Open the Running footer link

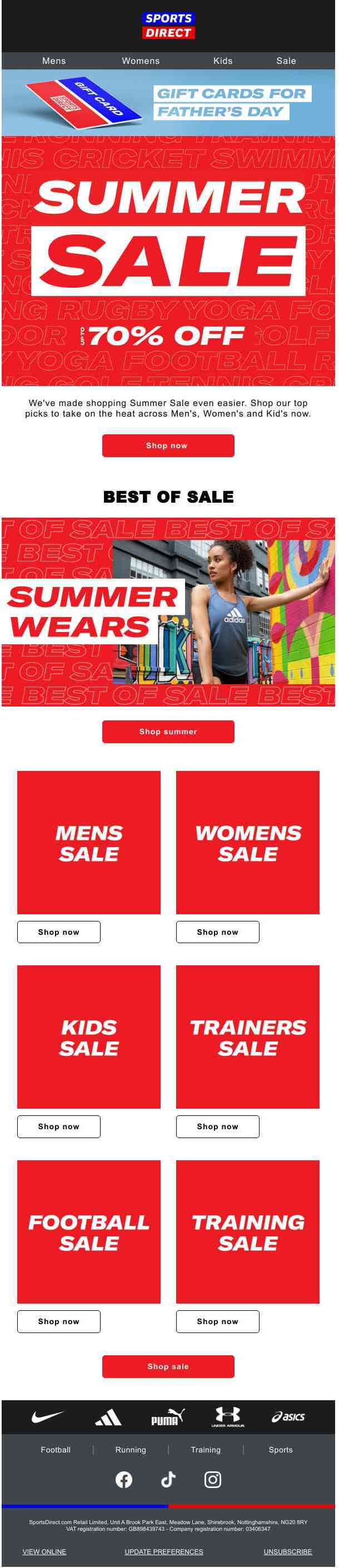click(x=131, y=1450)
